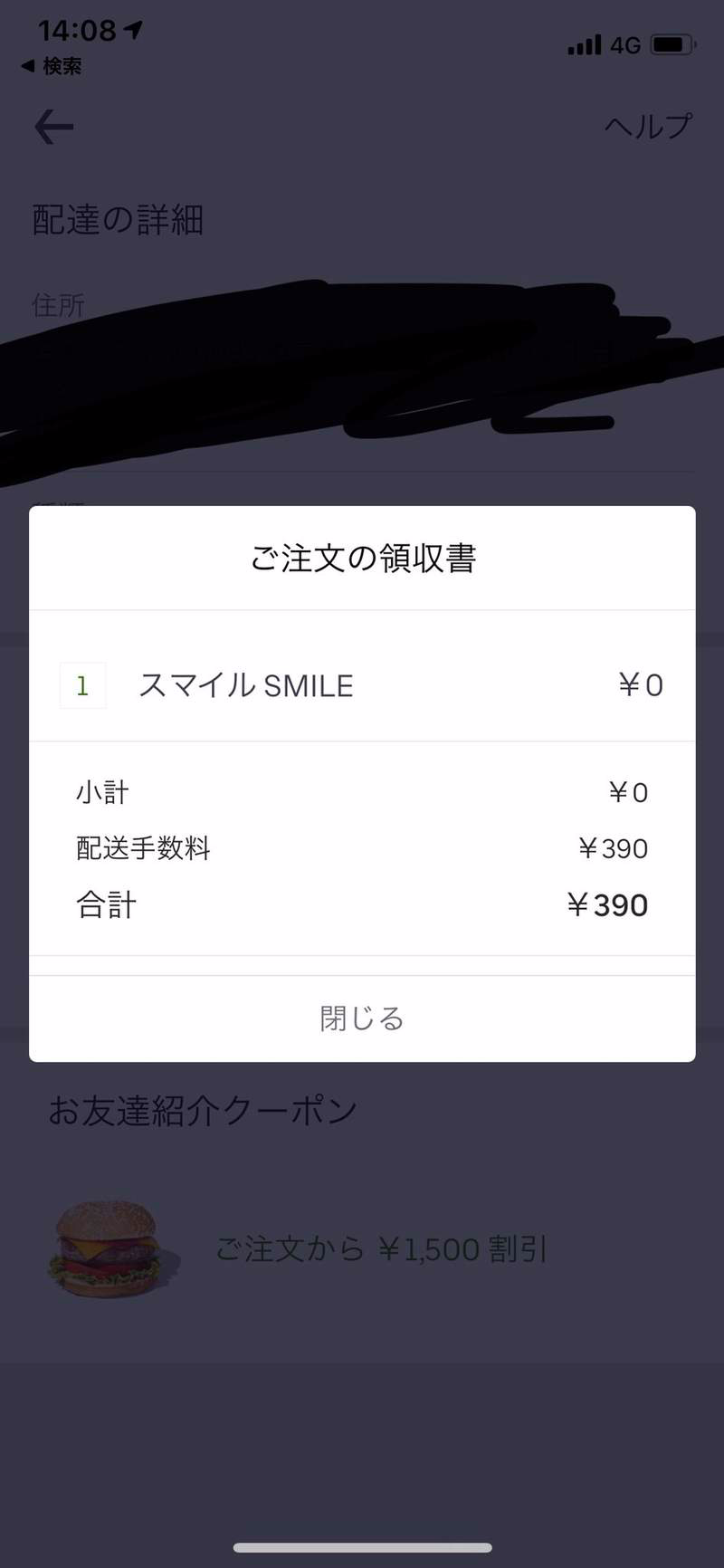The height and width of the screenshot is (1568, 724).
Task: Tap the cellular signal bars indicator
Action: point(586,43)
